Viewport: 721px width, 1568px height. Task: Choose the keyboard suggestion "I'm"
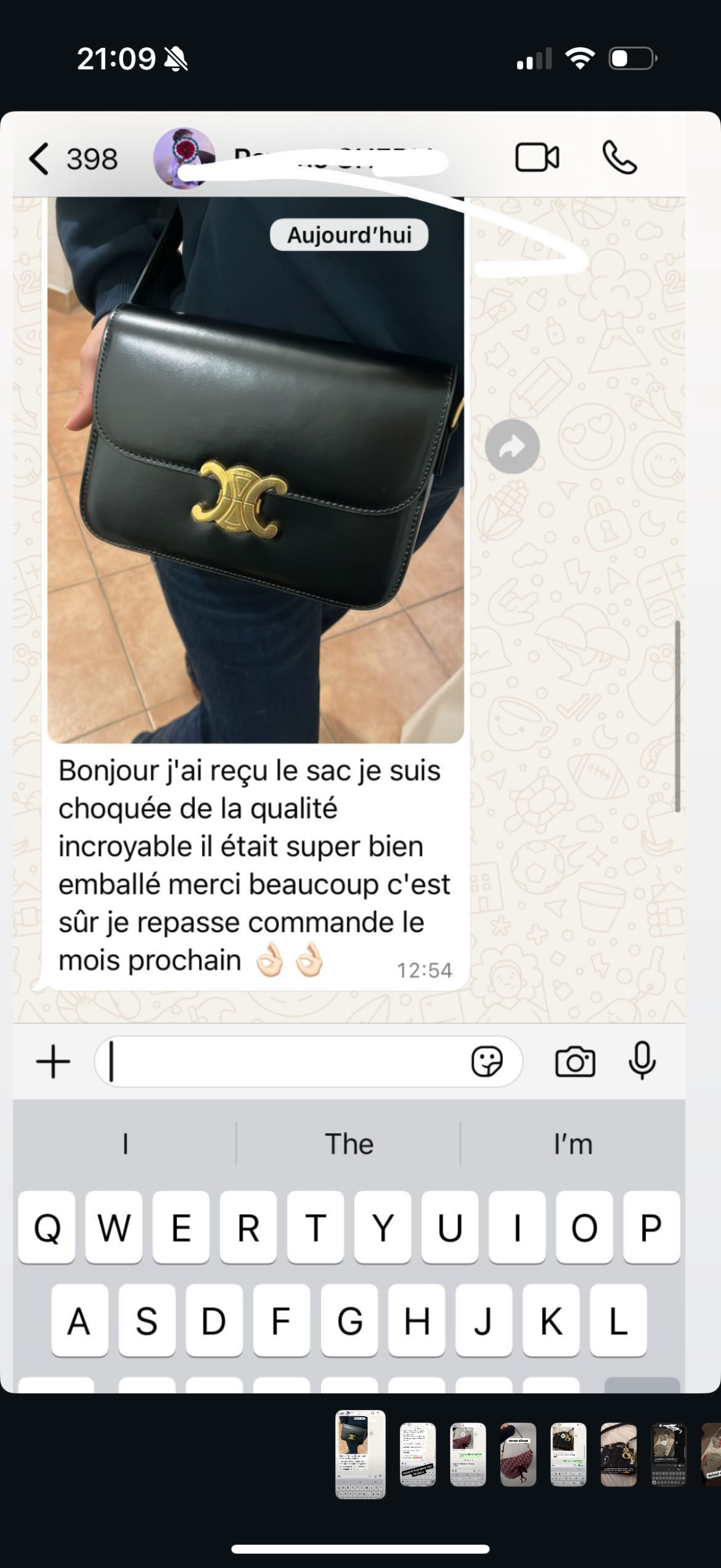[573, 1144]
